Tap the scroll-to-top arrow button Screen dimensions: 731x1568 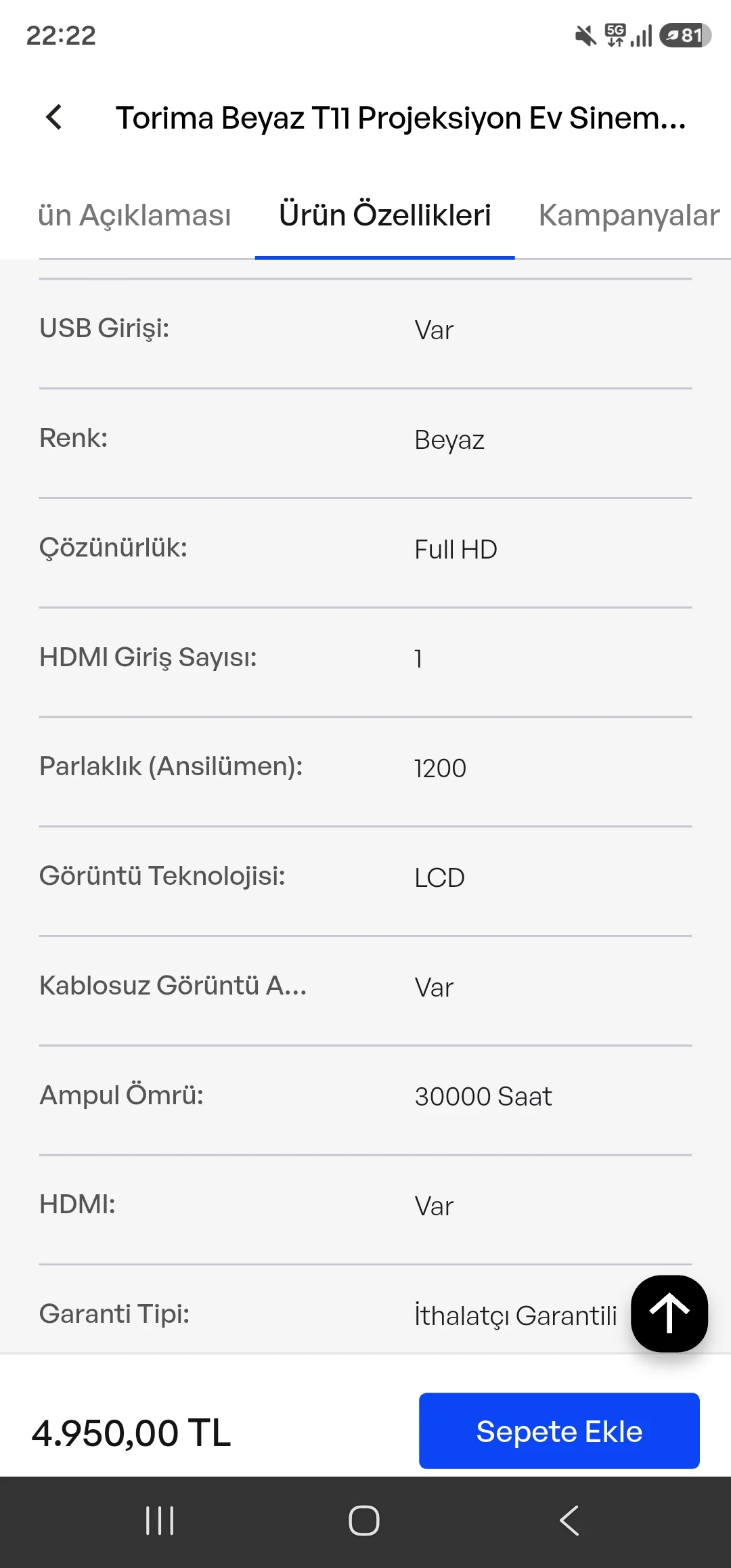669,1313
